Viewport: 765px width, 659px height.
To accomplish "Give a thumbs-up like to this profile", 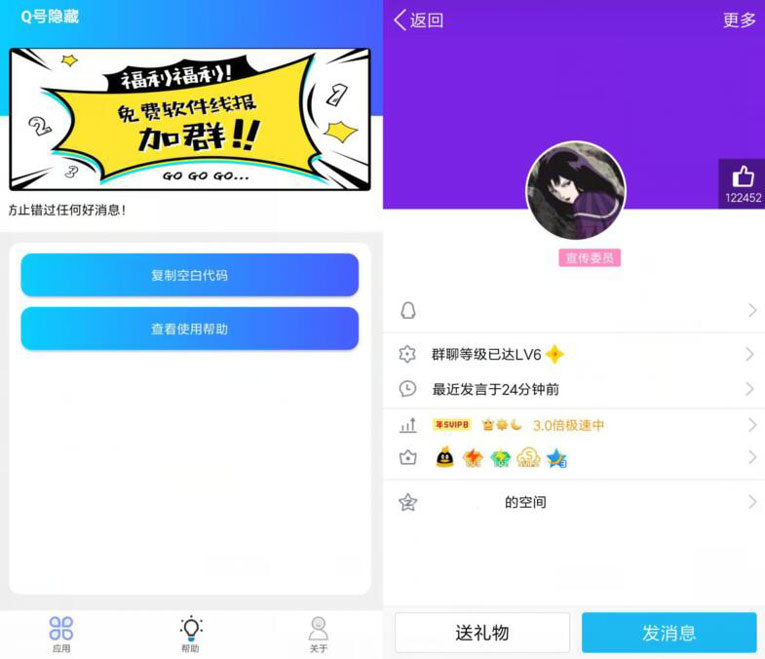I will pos(742,180).
